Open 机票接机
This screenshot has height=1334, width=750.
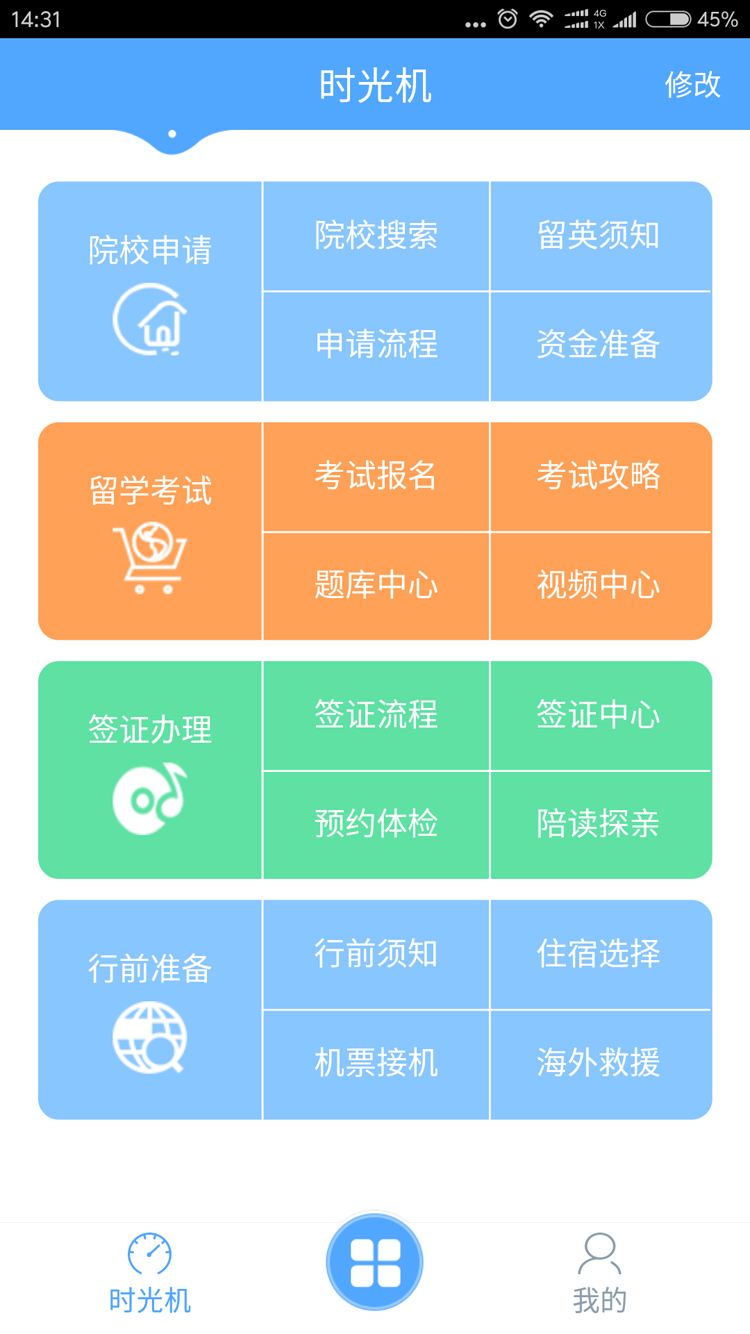click(376, 1063)
